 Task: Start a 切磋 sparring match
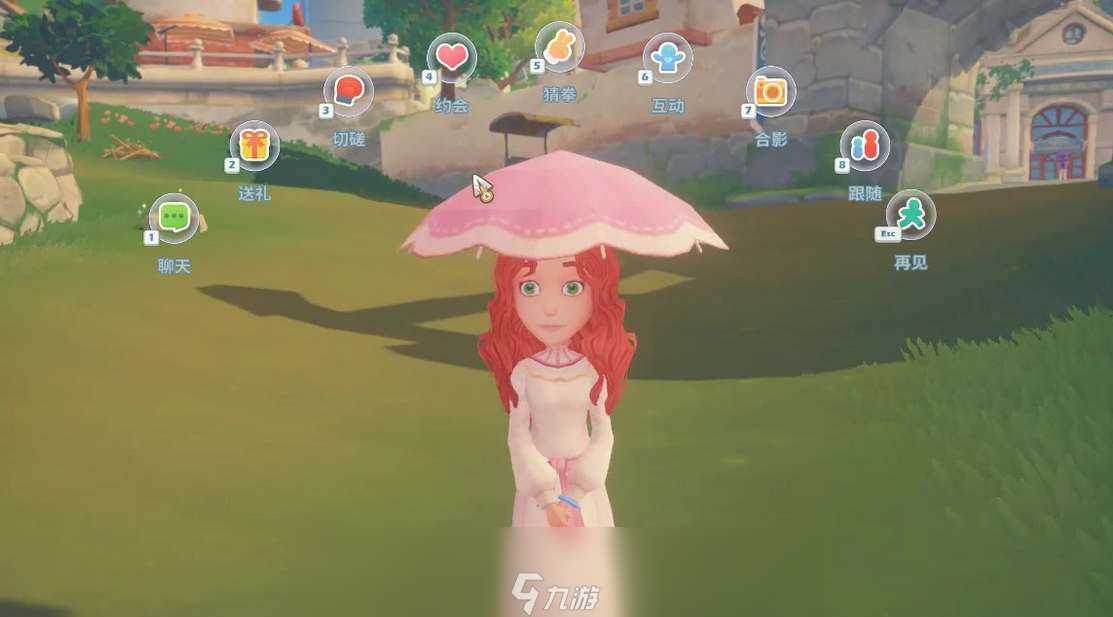pos(349,92)
